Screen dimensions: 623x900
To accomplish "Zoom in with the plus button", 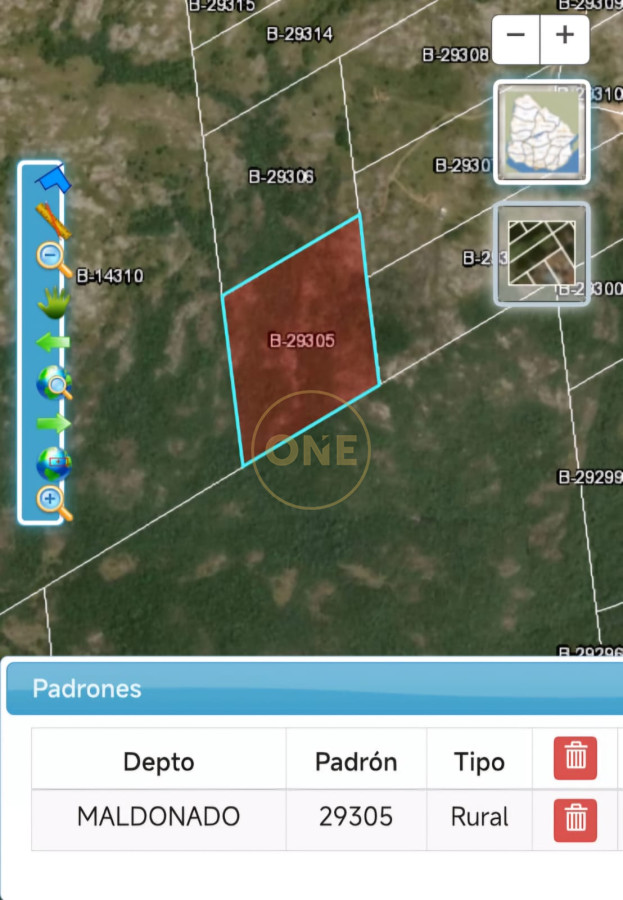I will (565, 36).
